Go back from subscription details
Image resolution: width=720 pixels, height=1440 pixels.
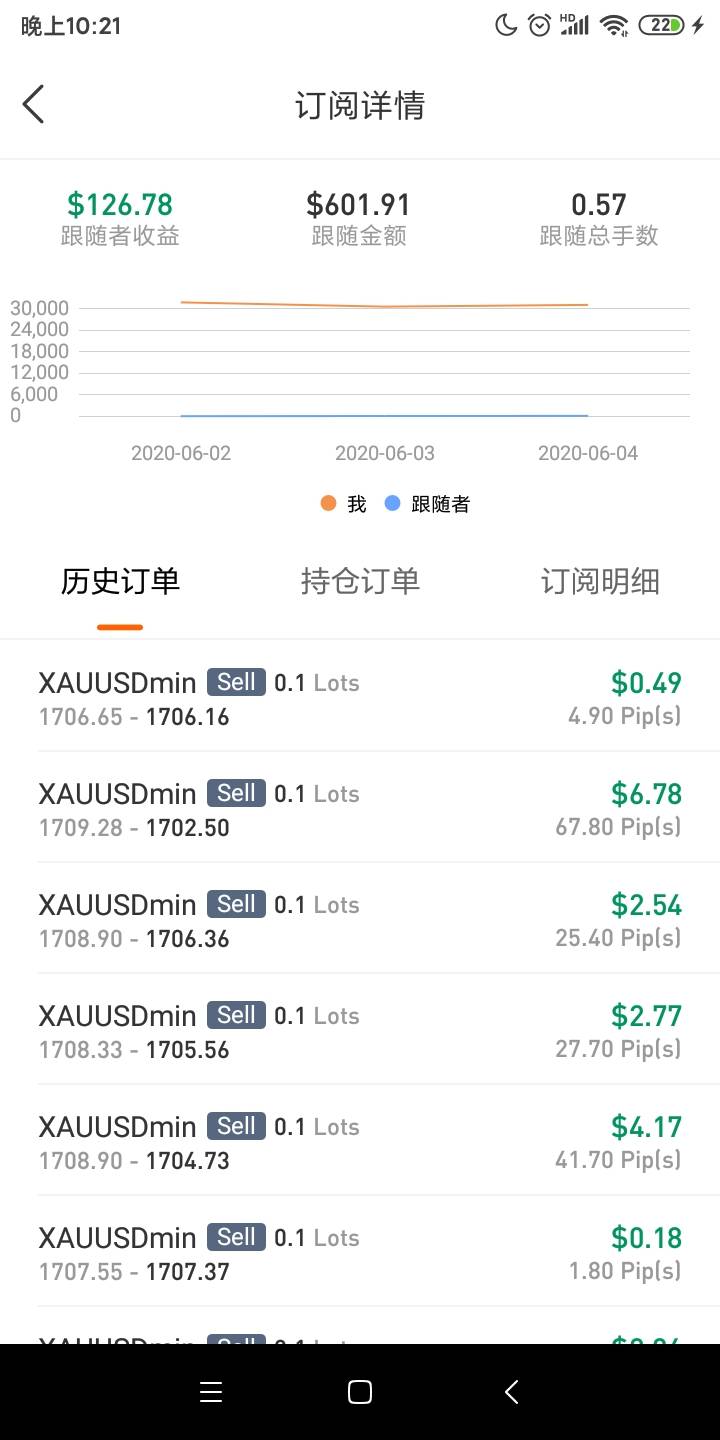point(34,104)
